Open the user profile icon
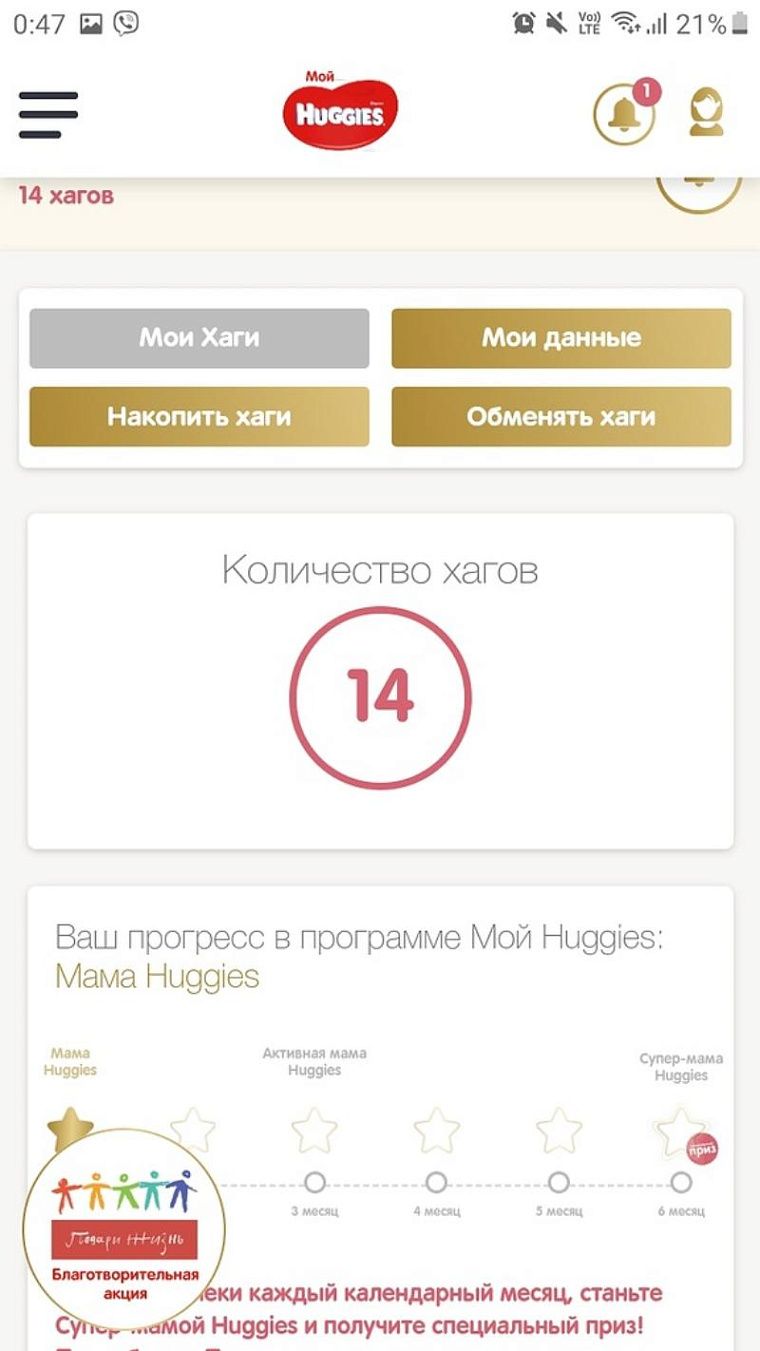The width and height of the screenshot is (760, 1351). coord(706,113)
